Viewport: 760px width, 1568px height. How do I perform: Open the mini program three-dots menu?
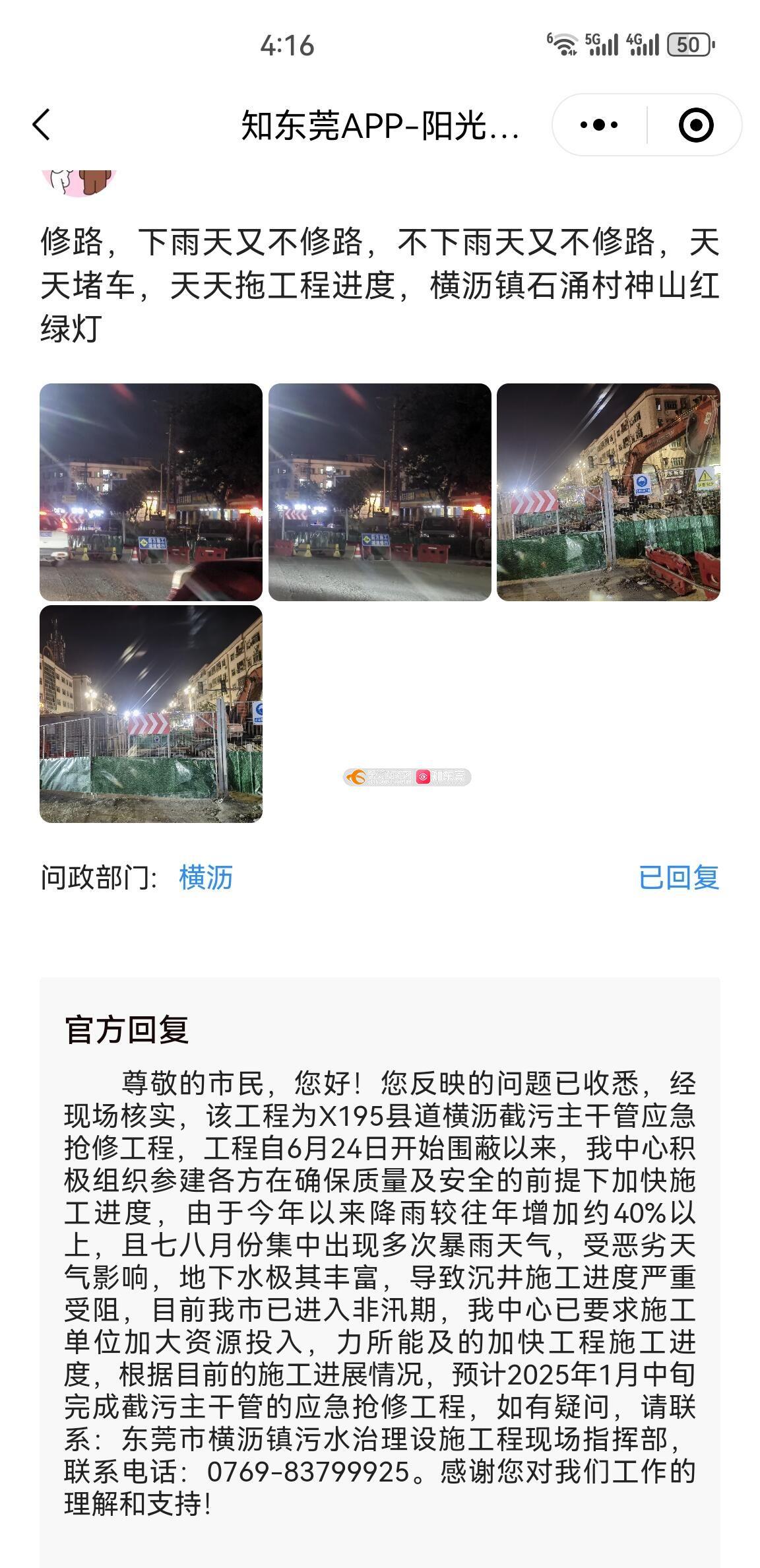point(598,125)
